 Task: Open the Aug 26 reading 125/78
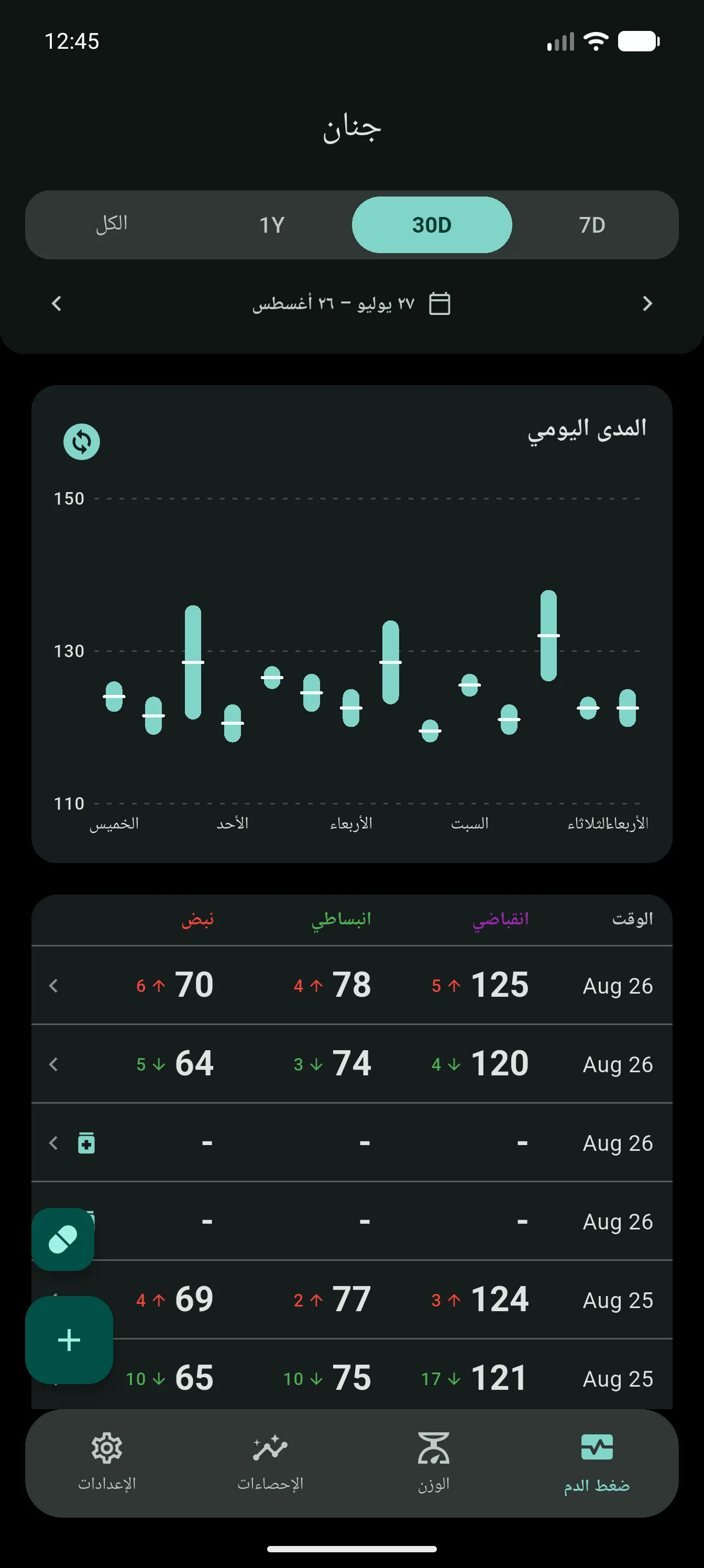point(351,985)
